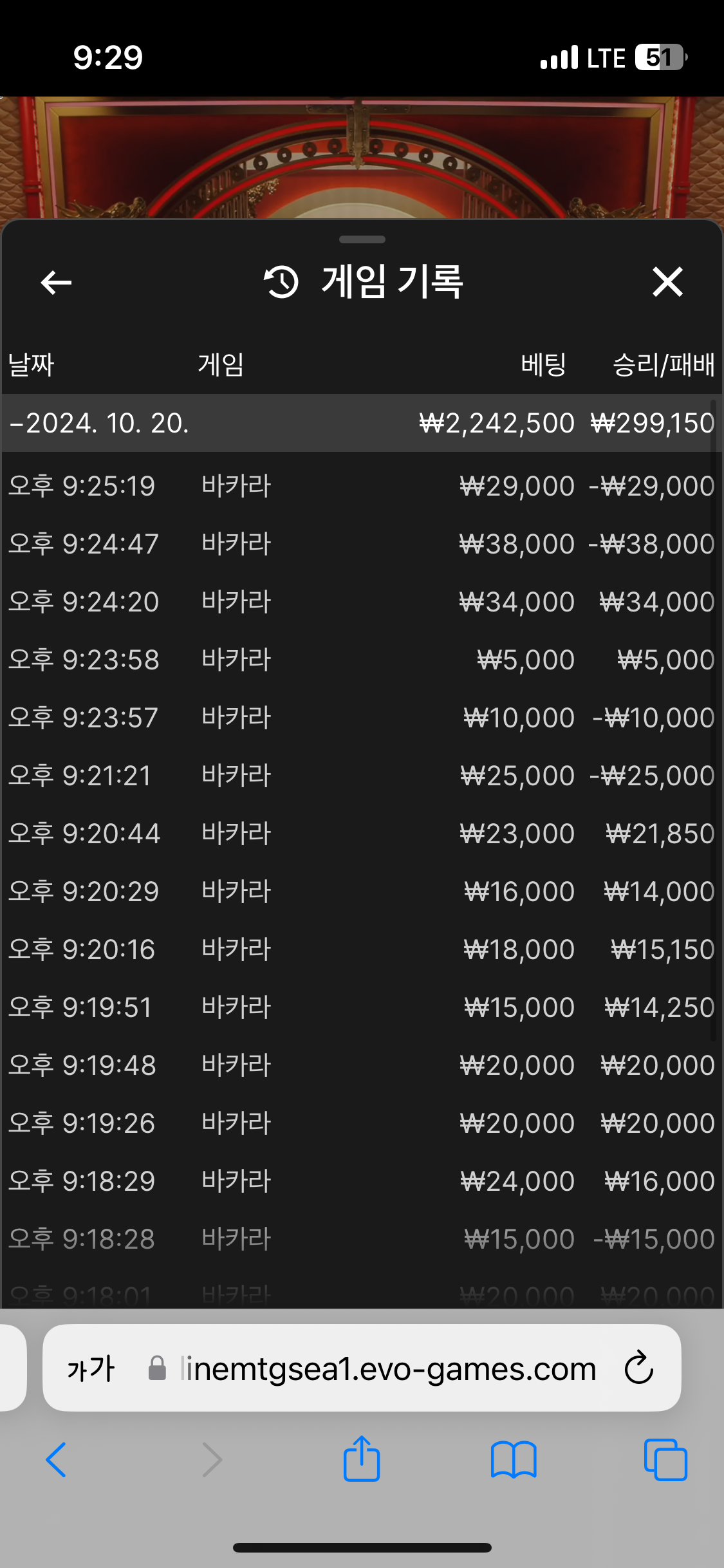This screenshot has height=1568, width=724.
Task: Open the 9:24:47 baccarat record
Action: 362,544
